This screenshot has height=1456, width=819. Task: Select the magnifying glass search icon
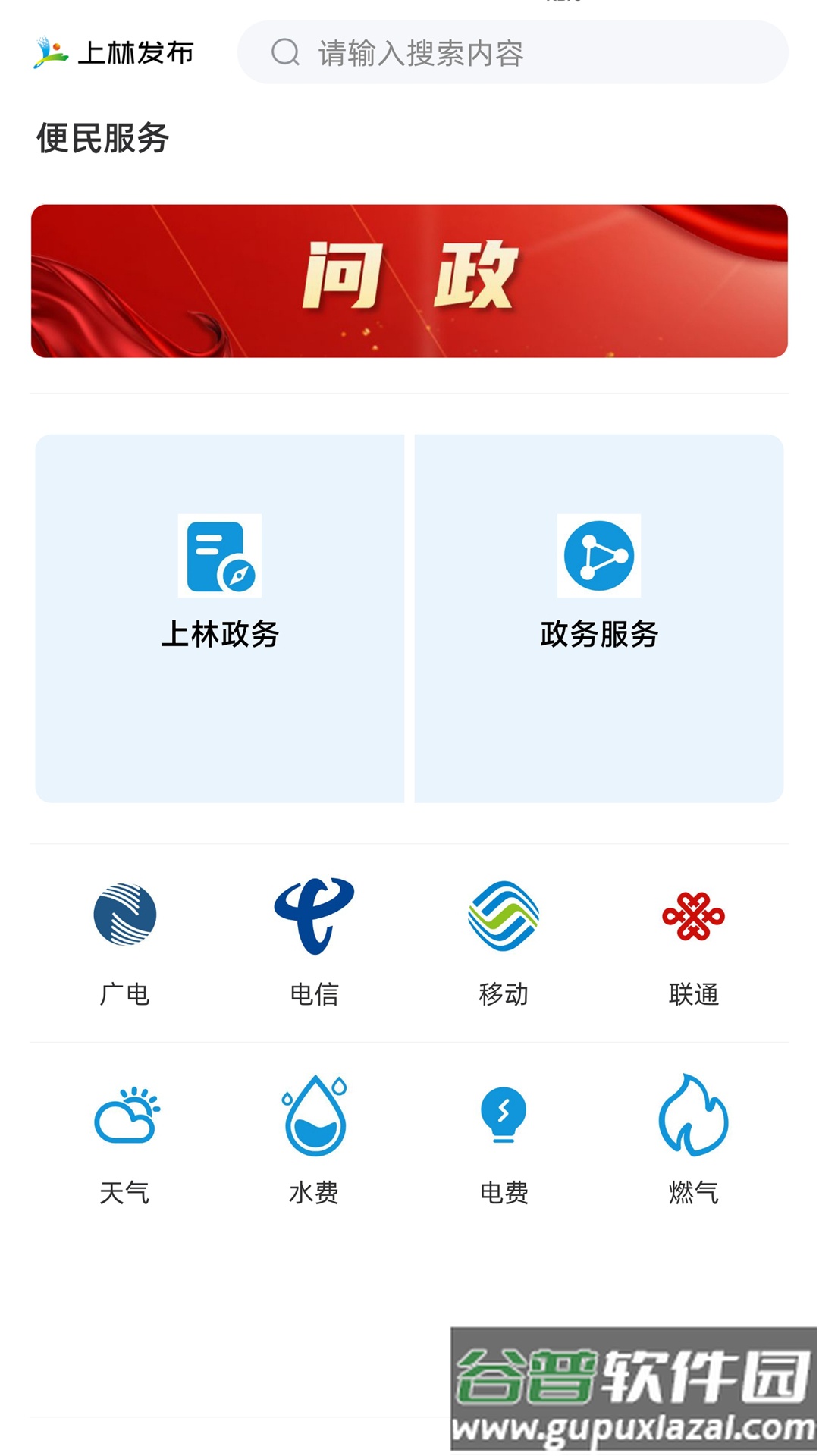285,53
